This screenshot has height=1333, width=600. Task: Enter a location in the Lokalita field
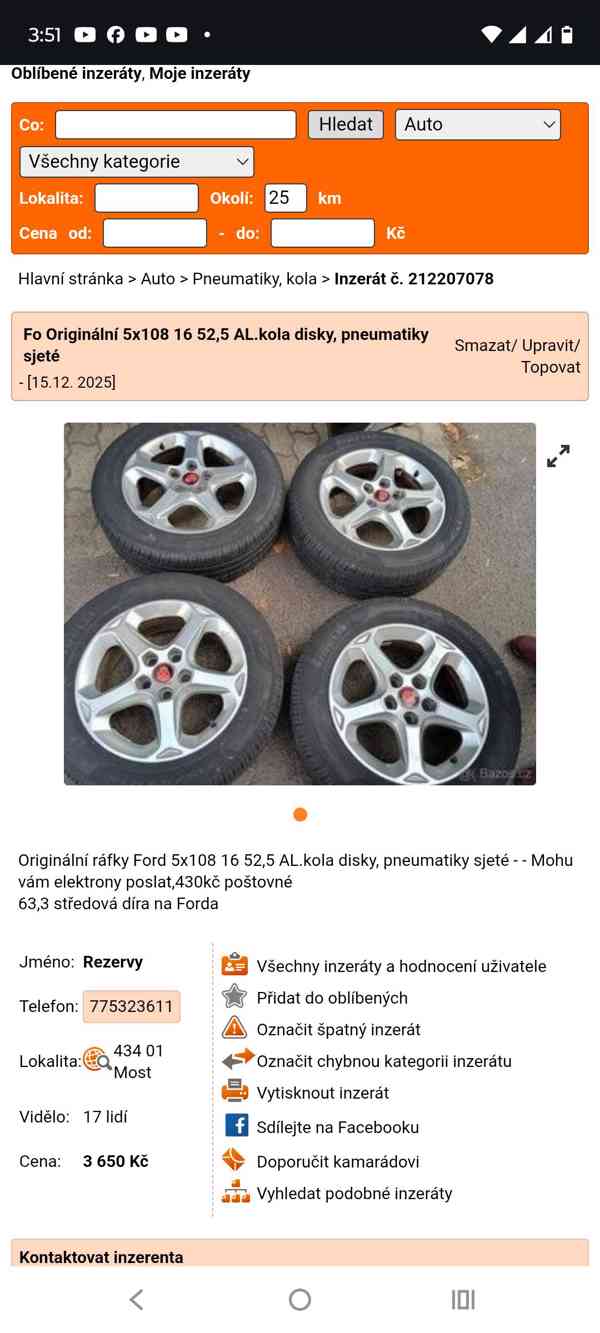tap(146, 198)
